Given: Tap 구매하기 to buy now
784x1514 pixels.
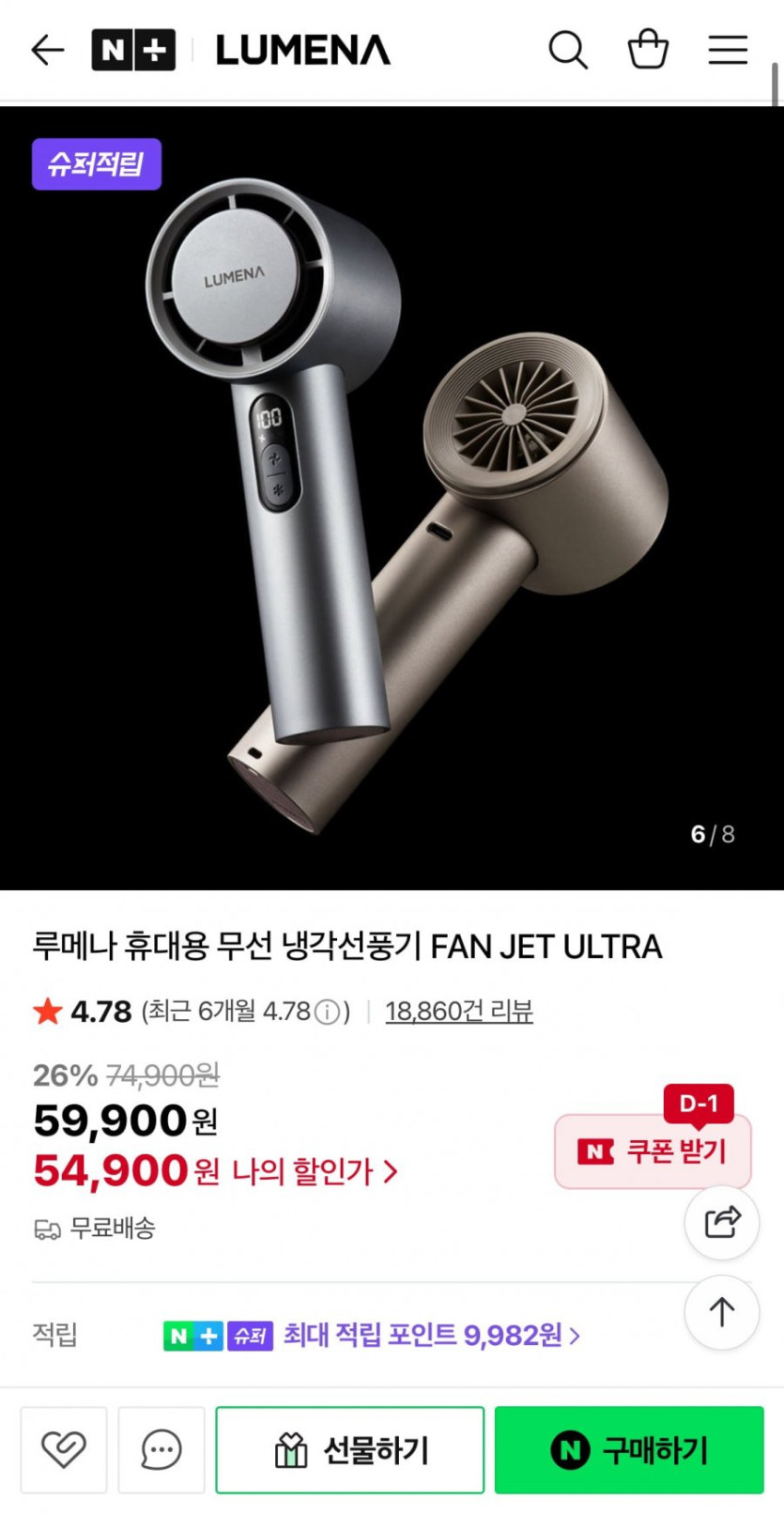Looking at the screenshot, I should click(x=629, y=1449).
